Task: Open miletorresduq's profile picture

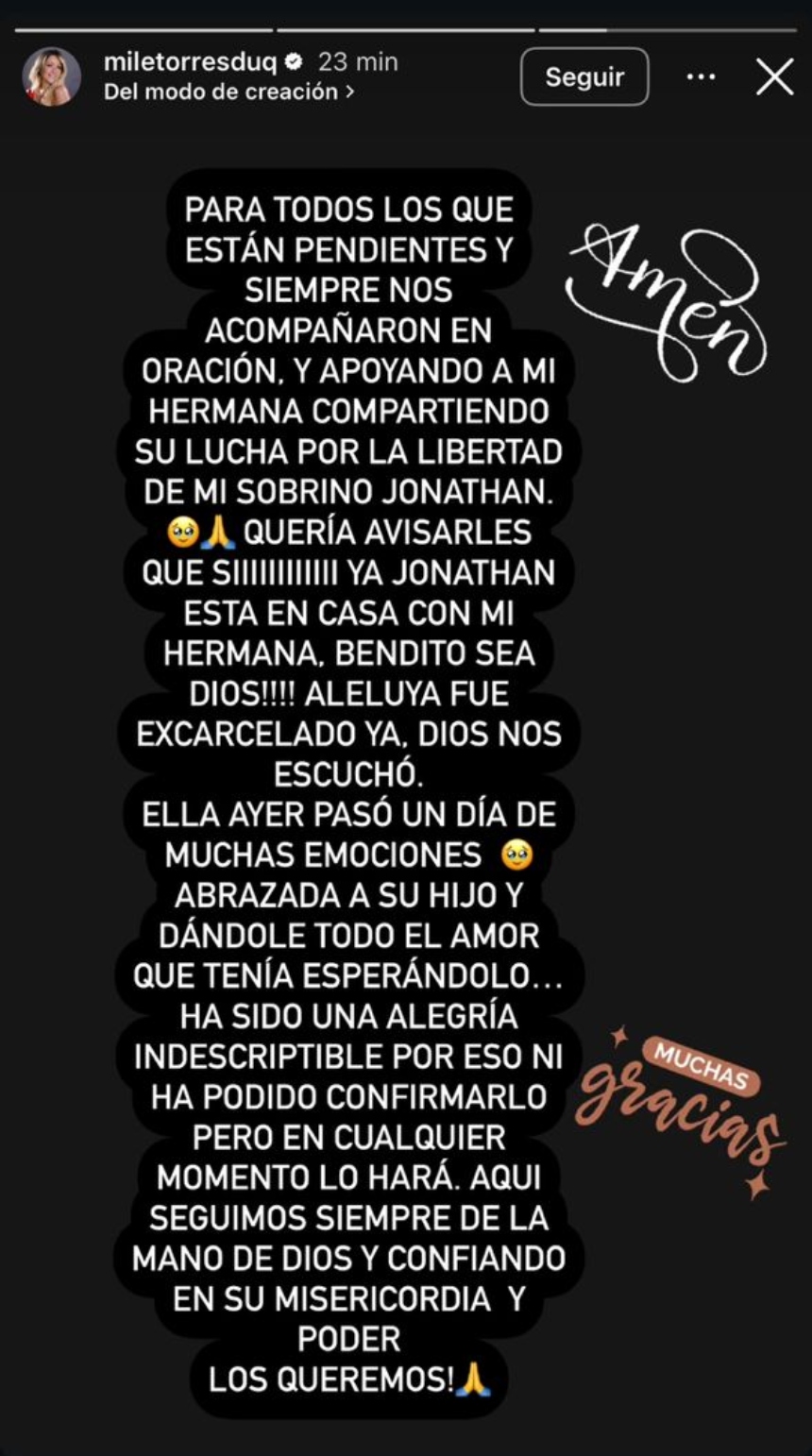Action: pos(52,77)
